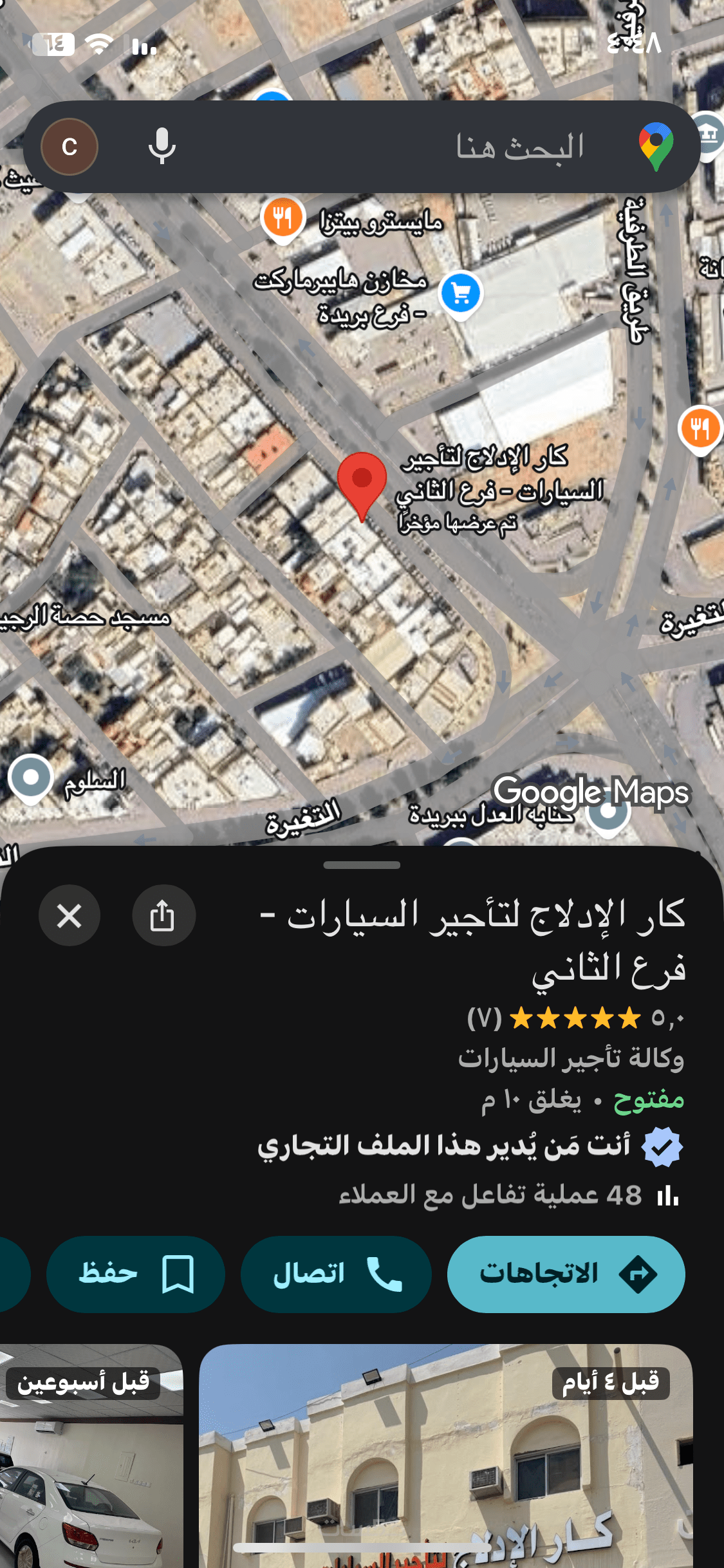
Task: Expand the sheet using the drag handle
Action: [362, 865]
